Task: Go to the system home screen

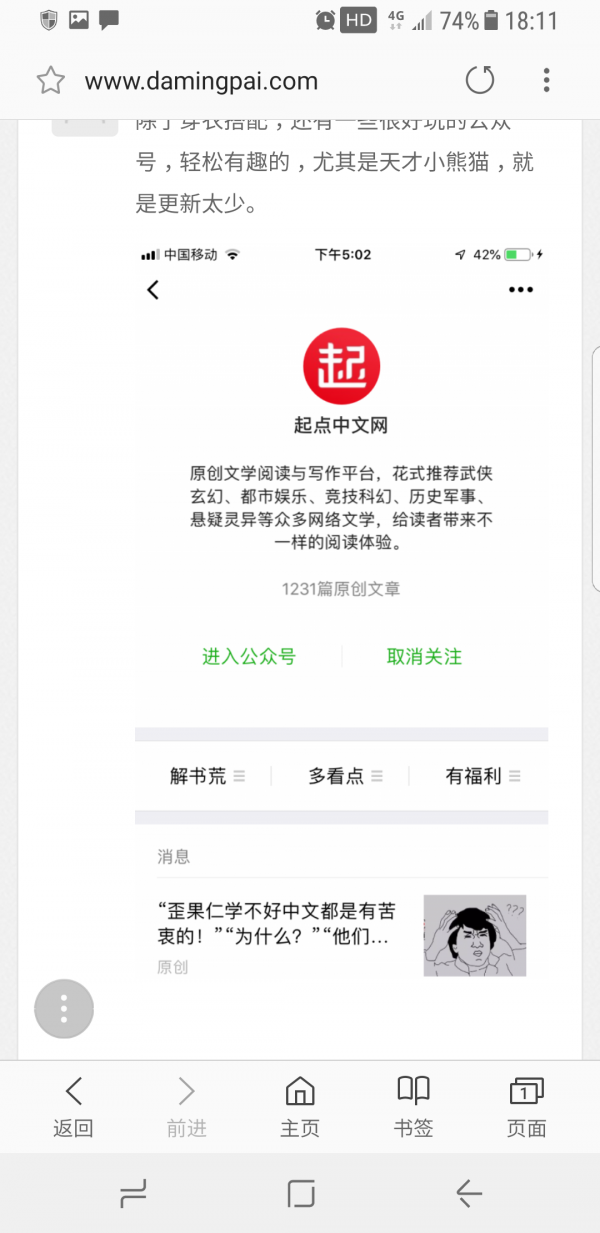Action: click(300, 1193)
